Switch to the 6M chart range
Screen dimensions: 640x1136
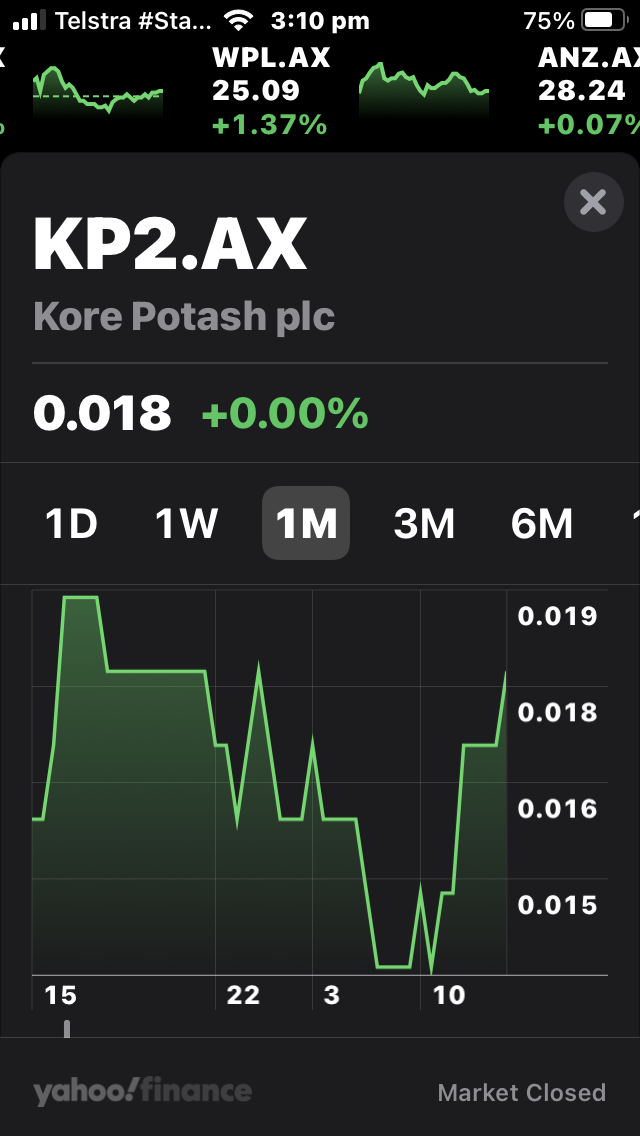click(x=541, y=523)
